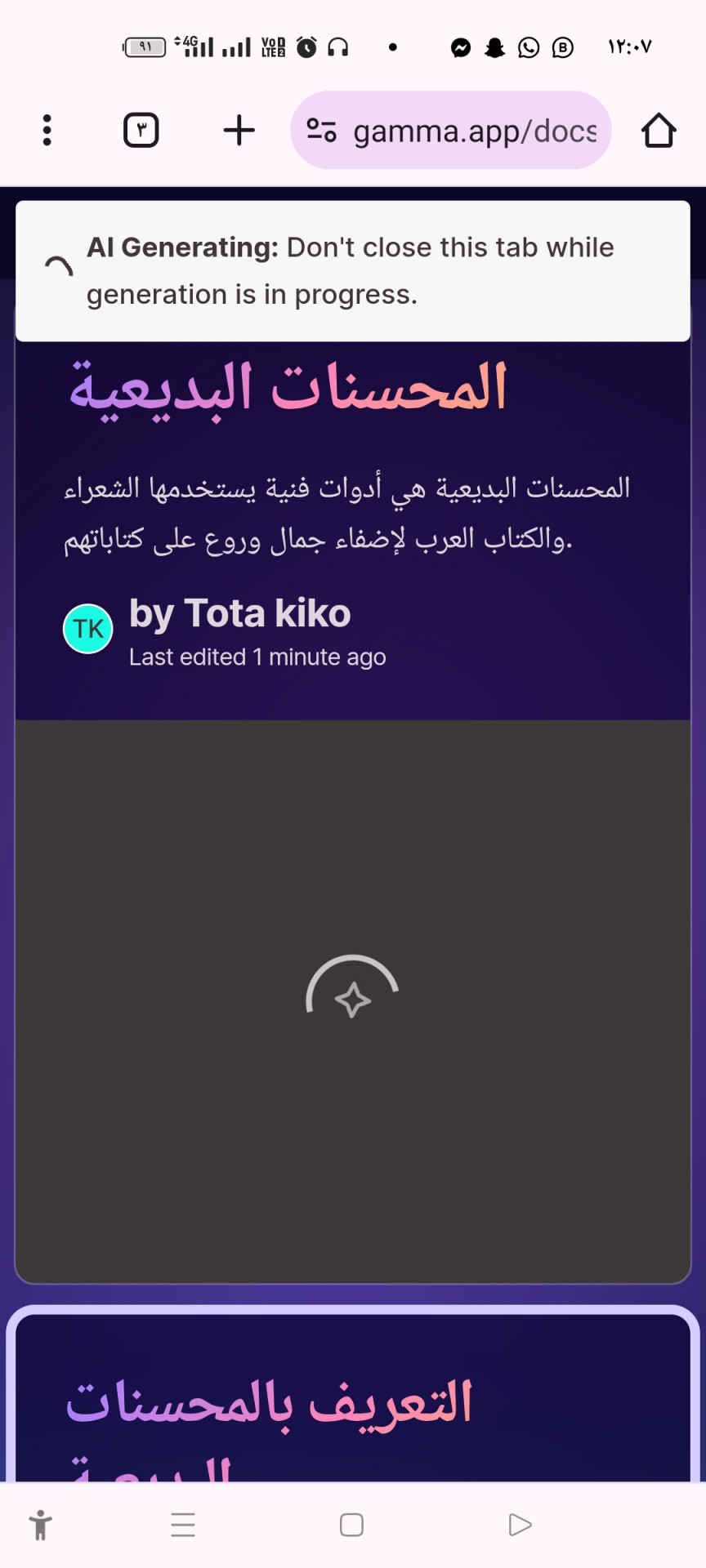The height and width of the screenshot is (1568, 706).
Task: Go to the browser home page
Action: [x=659, y=131]
